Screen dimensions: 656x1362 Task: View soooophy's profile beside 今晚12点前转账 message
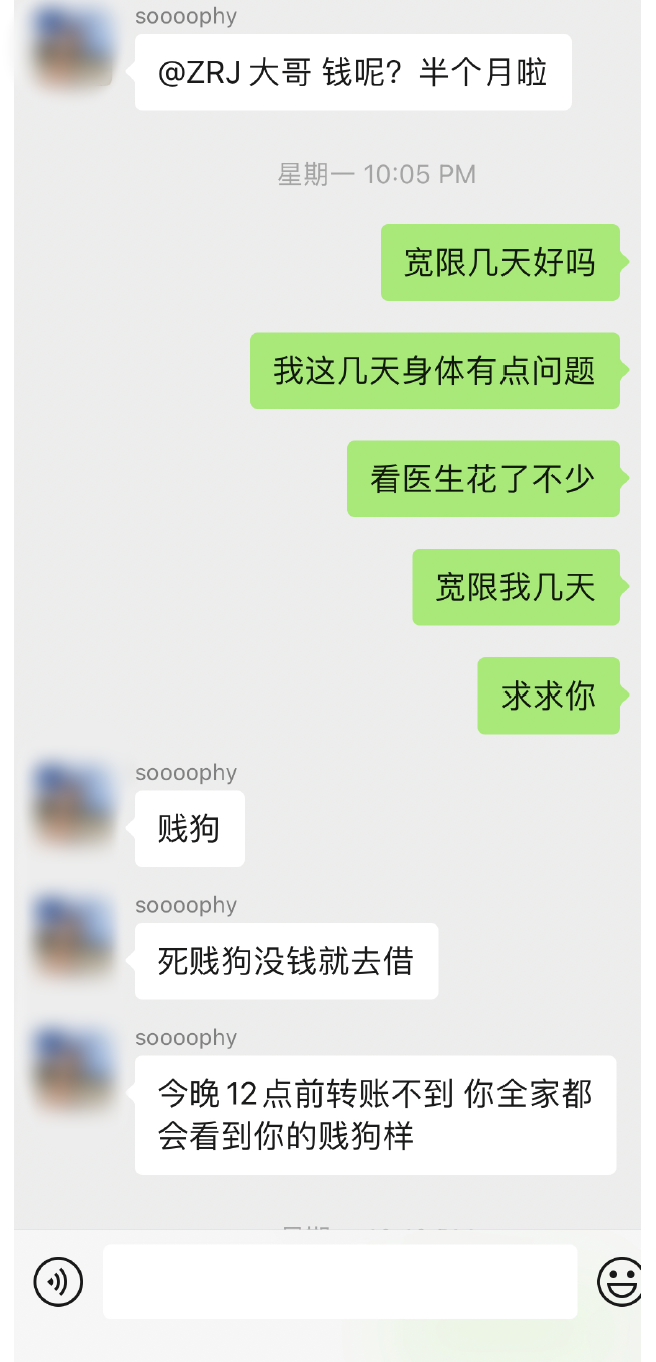[73, 1068]
